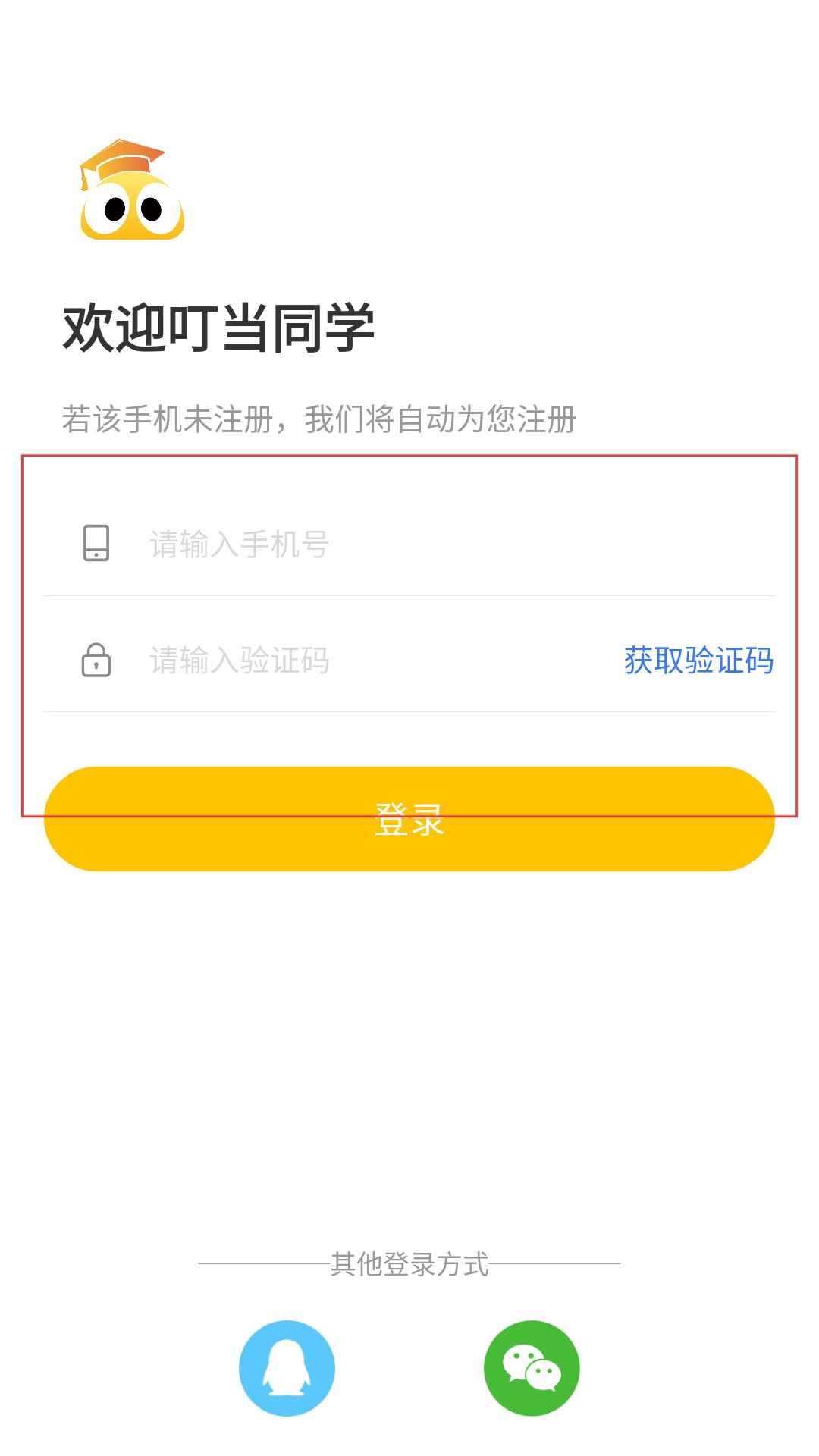Log in with WeChat
Image resolution: width=819 pixels, height=1456 pixels.
click(532, 1368)
